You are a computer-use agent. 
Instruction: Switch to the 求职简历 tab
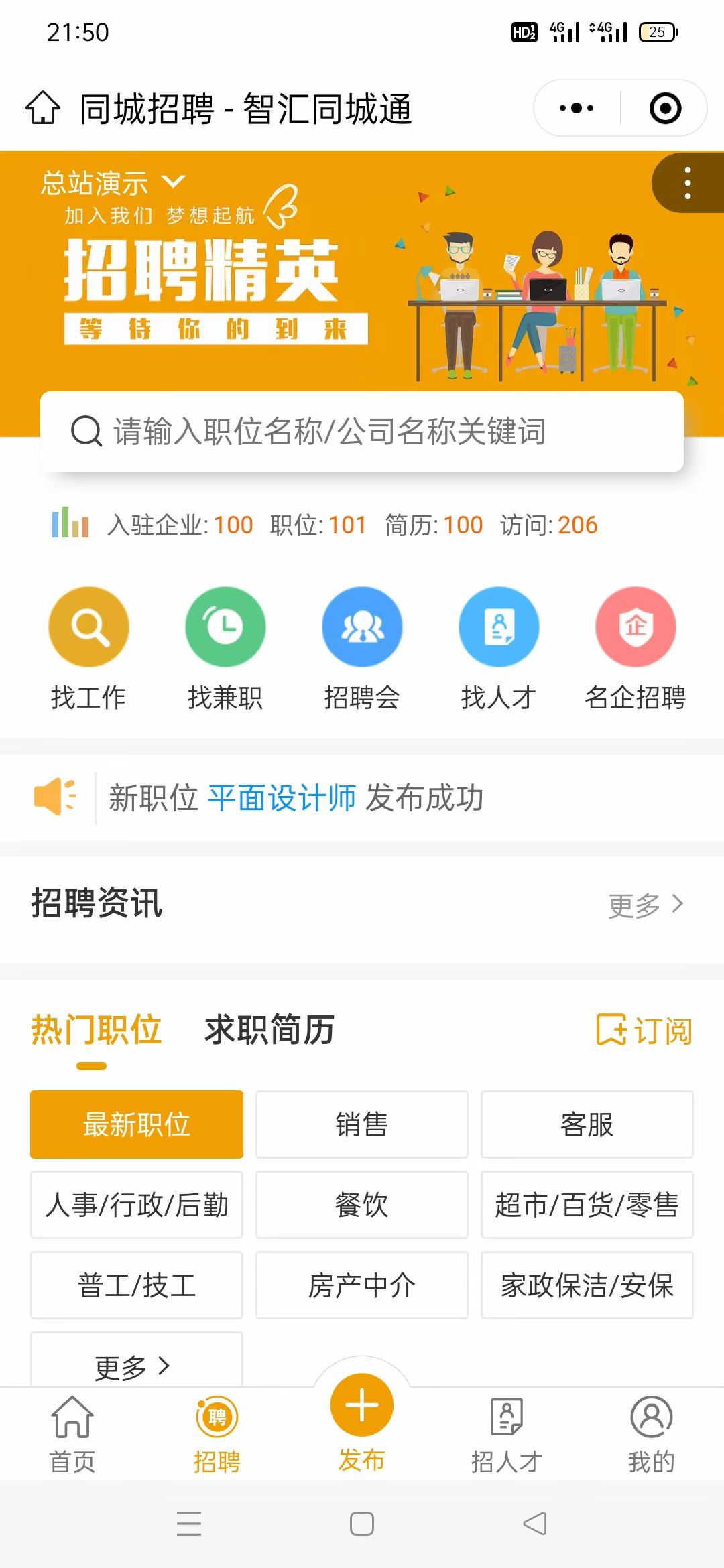tap(269, 1030)
